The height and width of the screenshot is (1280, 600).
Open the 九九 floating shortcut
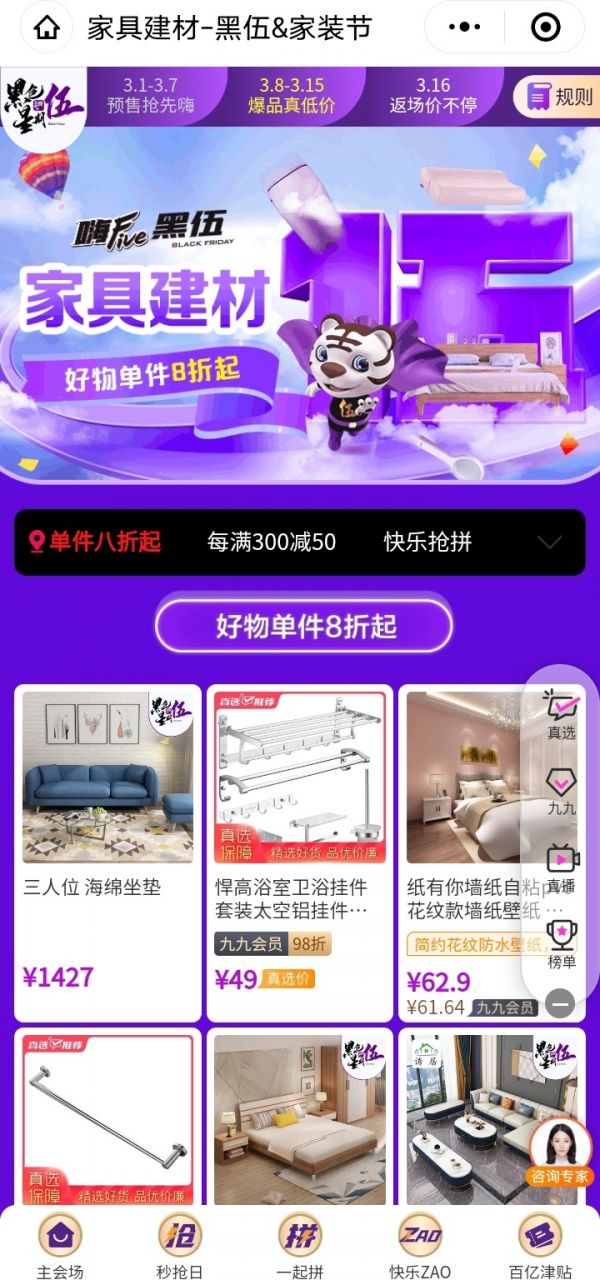[x=561, y=789]
